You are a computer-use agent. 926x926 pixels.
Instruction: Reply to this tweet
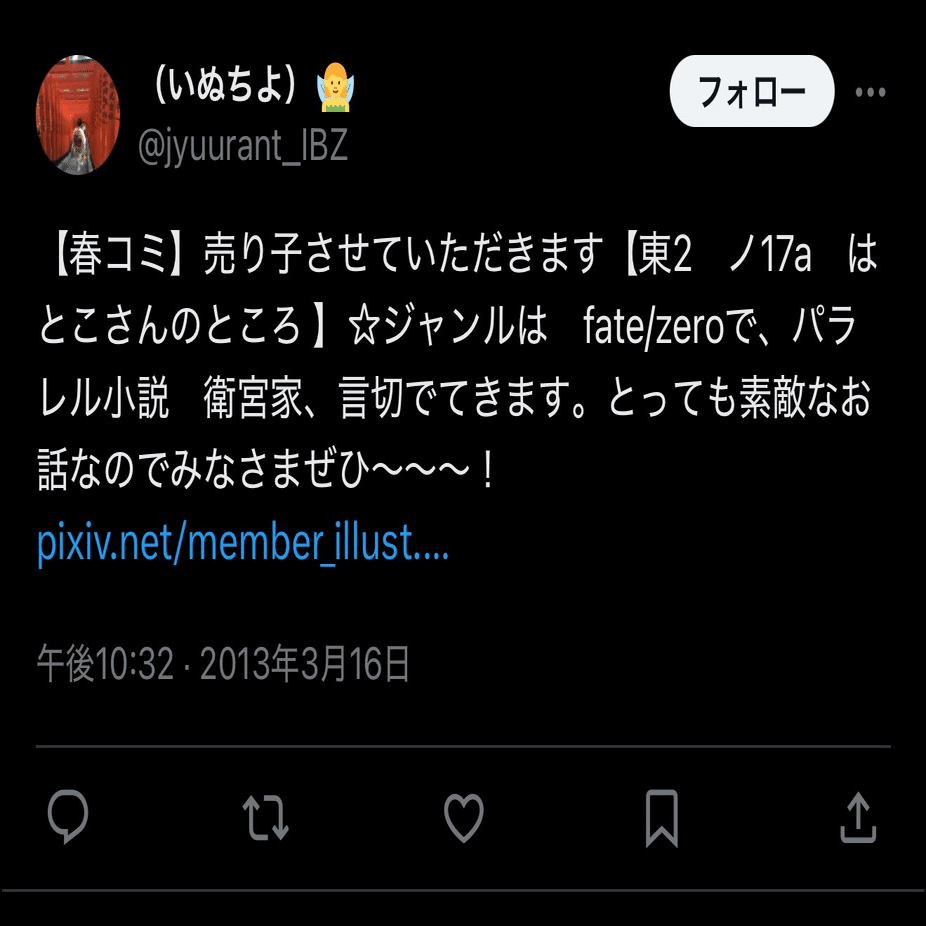(68, 817)
